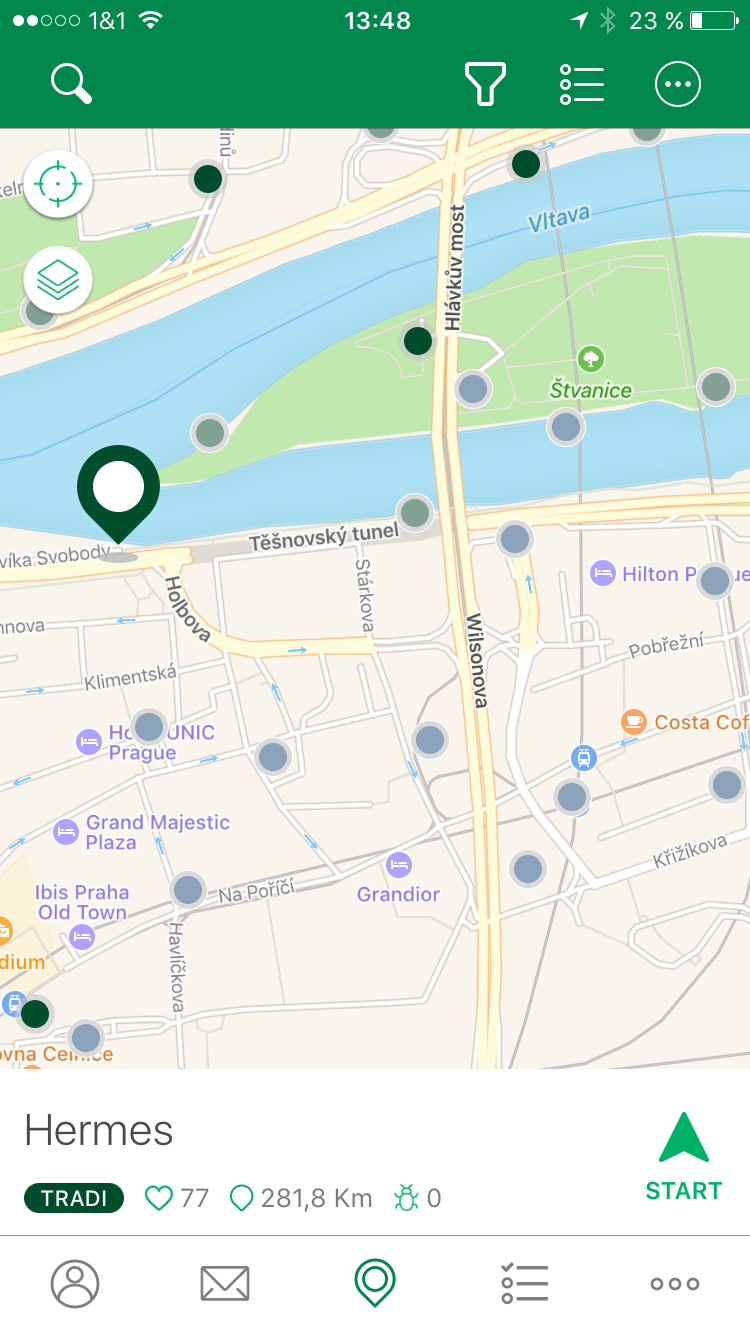Image resolution: width=750 pixels, height=1334 pixels.
Task: Switch to the Messages tab
Action: click(x=225, y=1283)
